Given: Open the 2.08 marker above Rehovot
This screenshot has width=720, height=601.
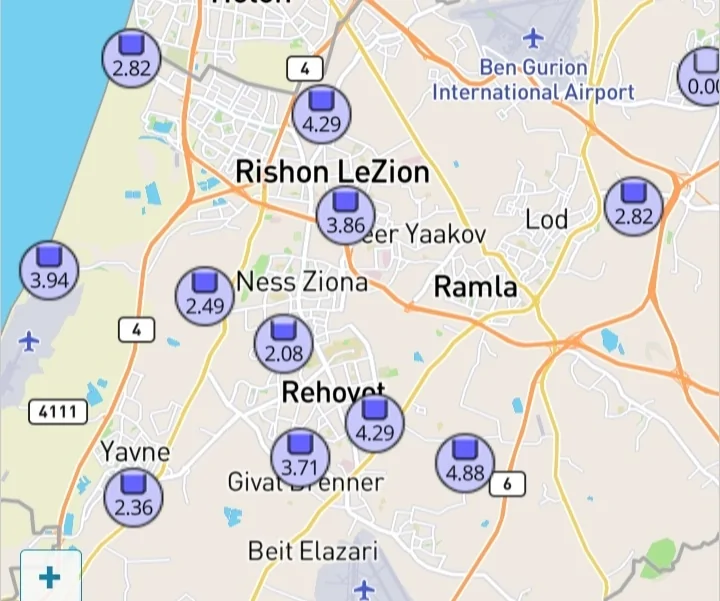Looking at the screenshot, I should coord(284,343).
